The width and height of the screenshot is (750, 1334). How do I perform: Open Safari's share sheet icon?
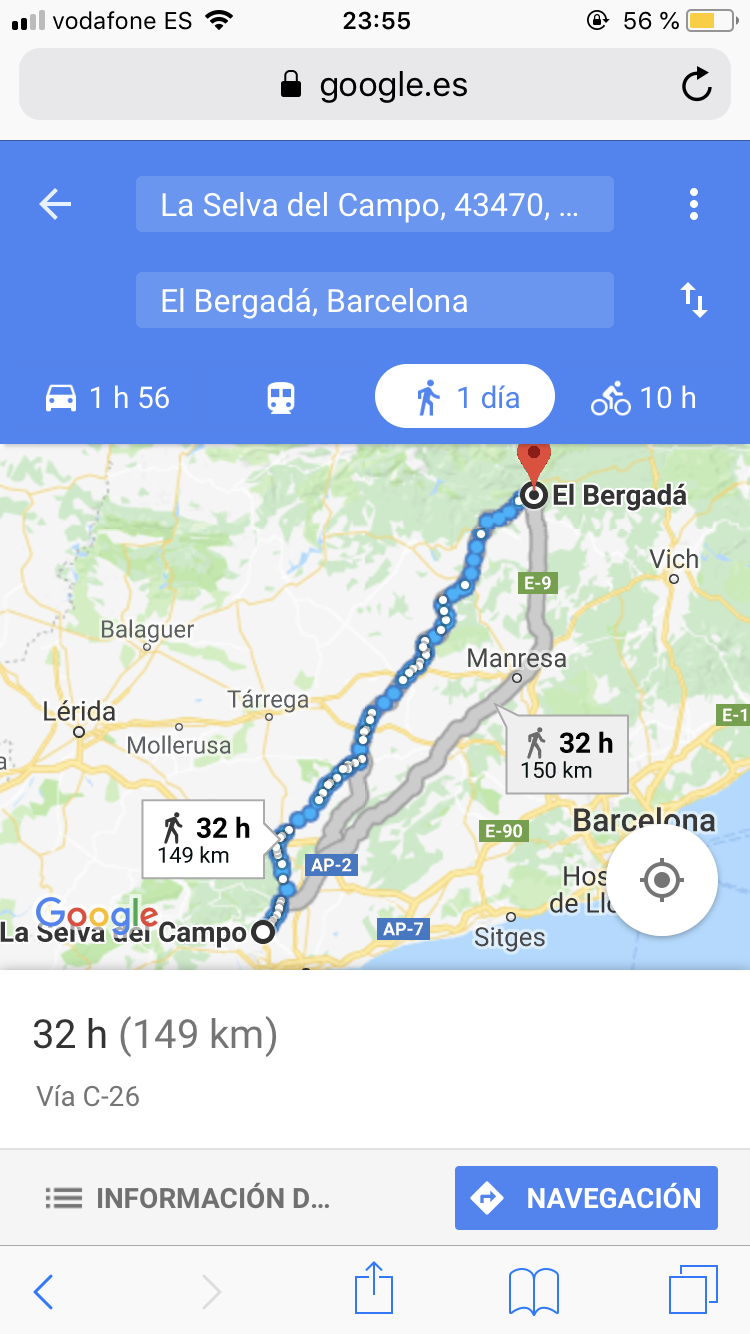pos(373,1290)
